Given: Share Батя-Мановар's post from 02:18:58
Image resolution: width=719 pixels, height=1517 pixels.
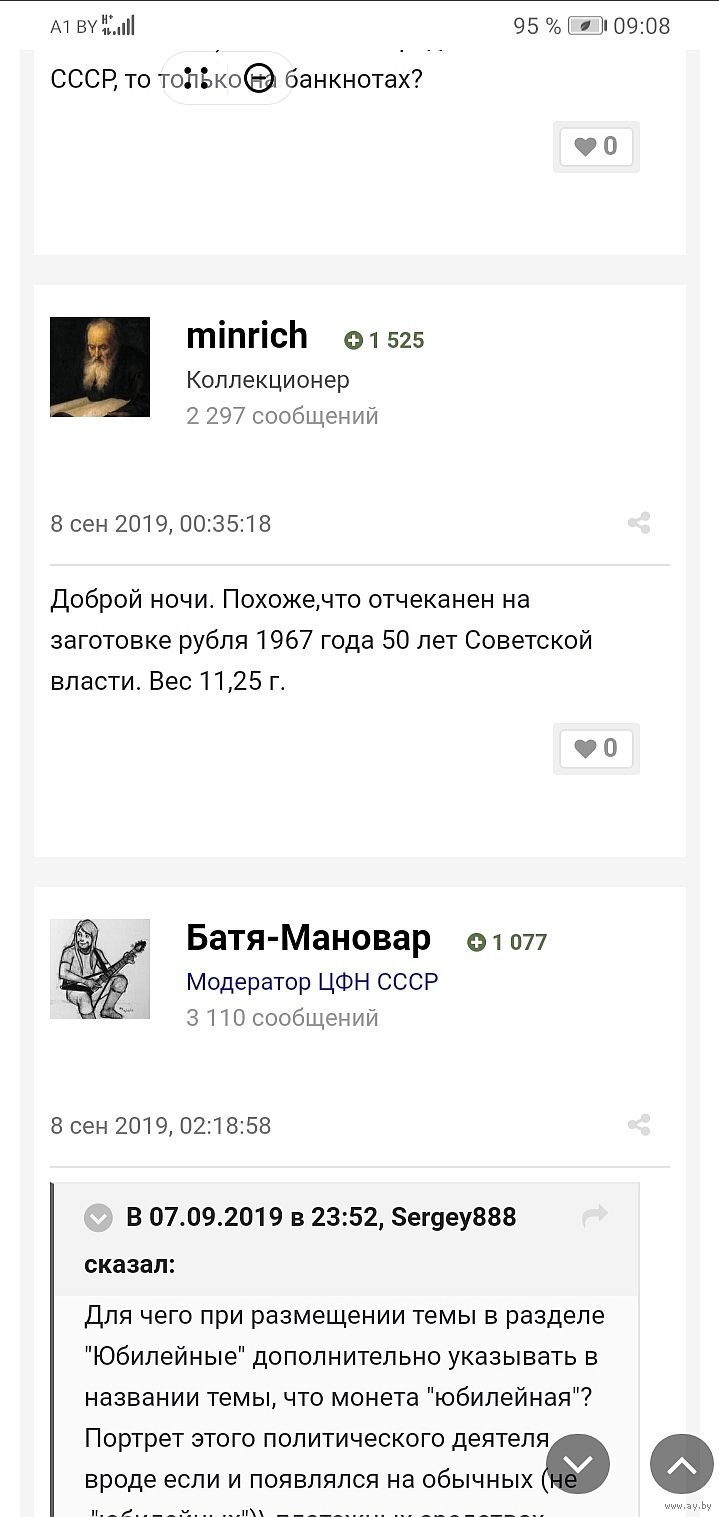Looking at the screenshot, I should (x=639, y=1125).
